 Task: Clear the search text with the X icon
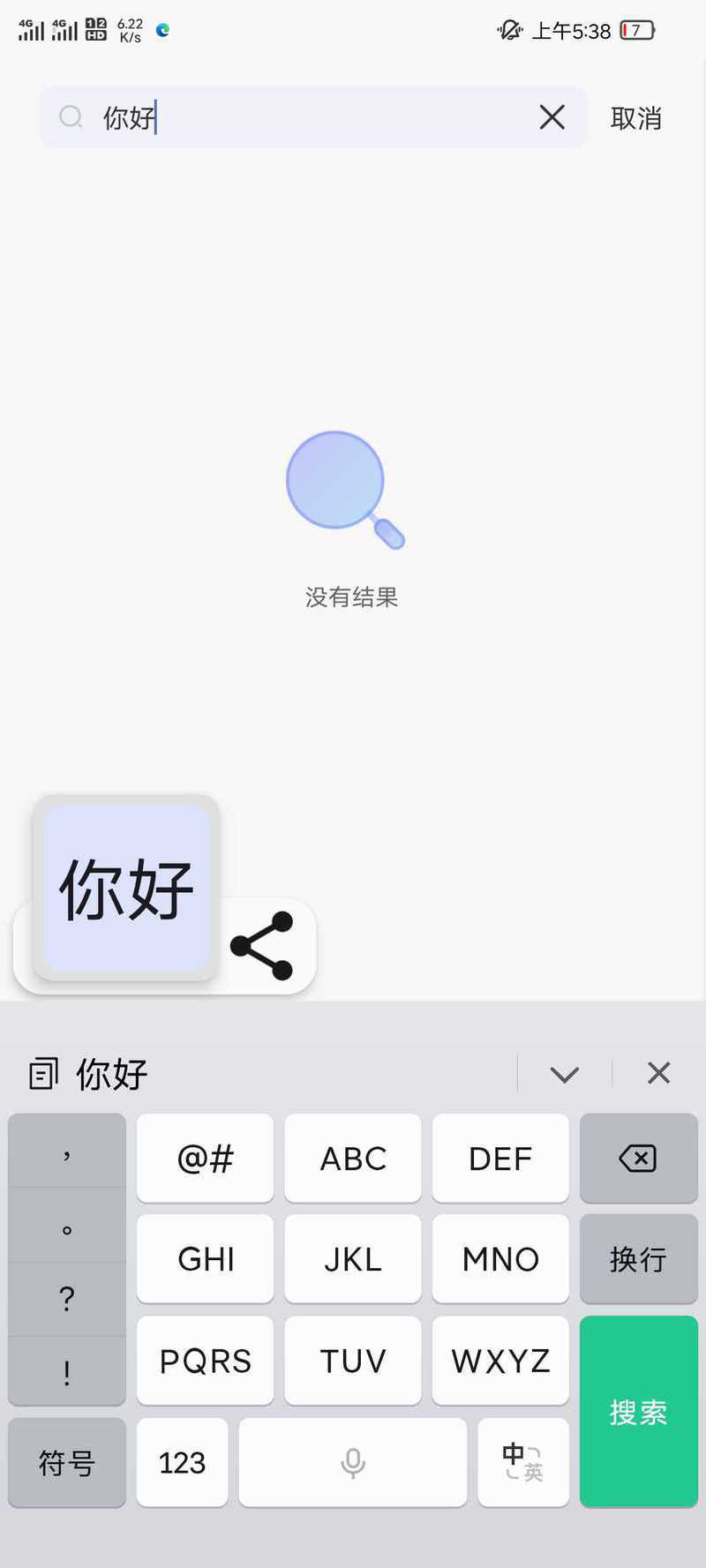(552, 116)
